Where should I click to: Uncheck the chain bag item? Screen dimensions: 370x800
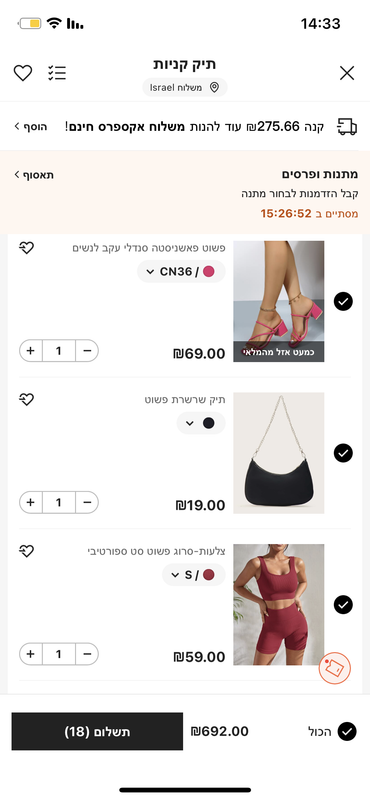(x=343, y=453)
